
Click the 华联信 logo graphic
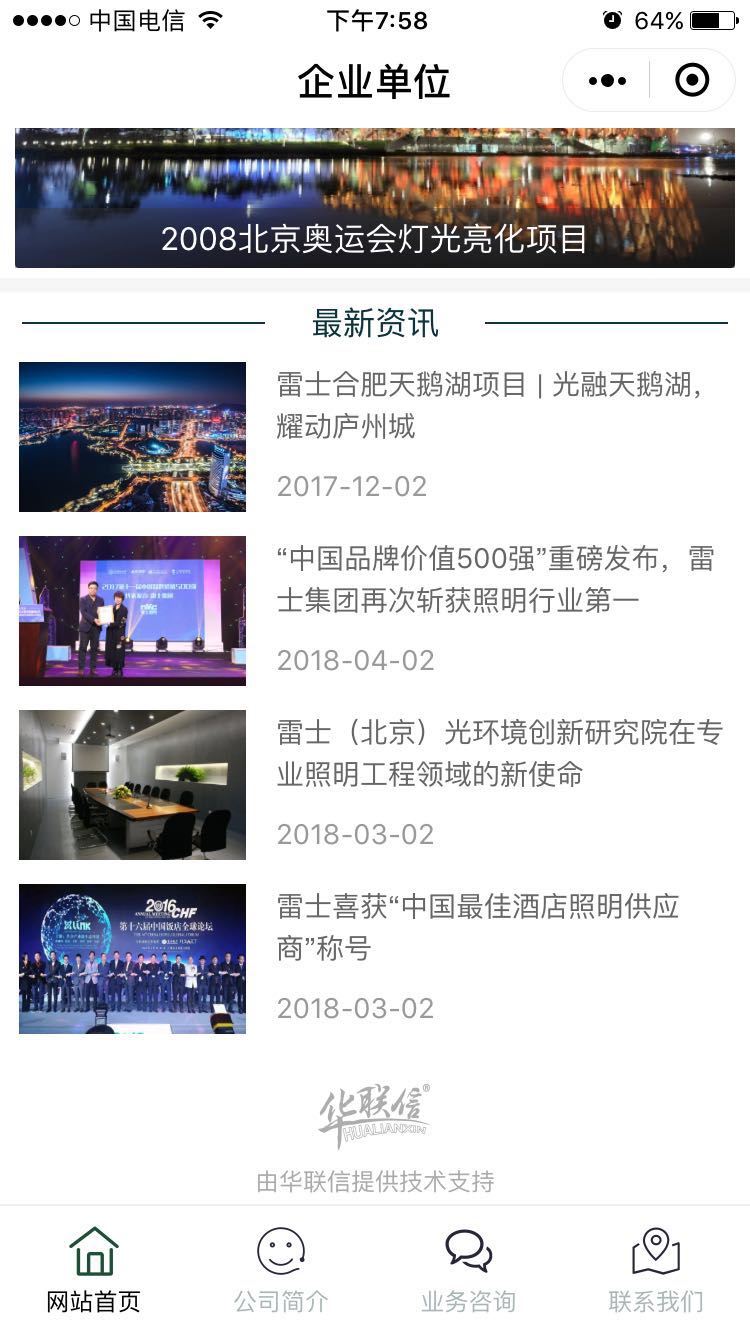tap(375, 1112)
